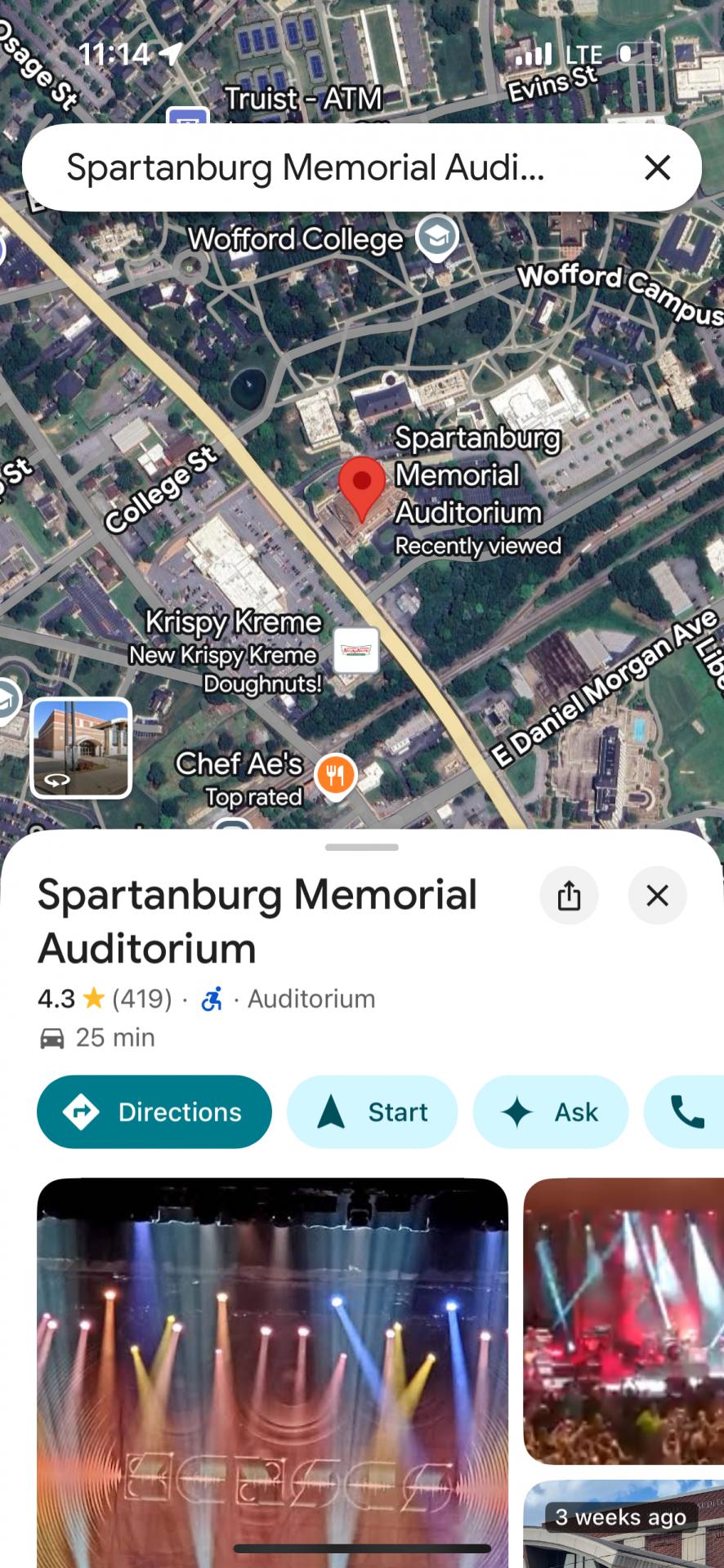Open the Street View thumbnail
Screen dimensions: 724x1568
click(81, 747)
